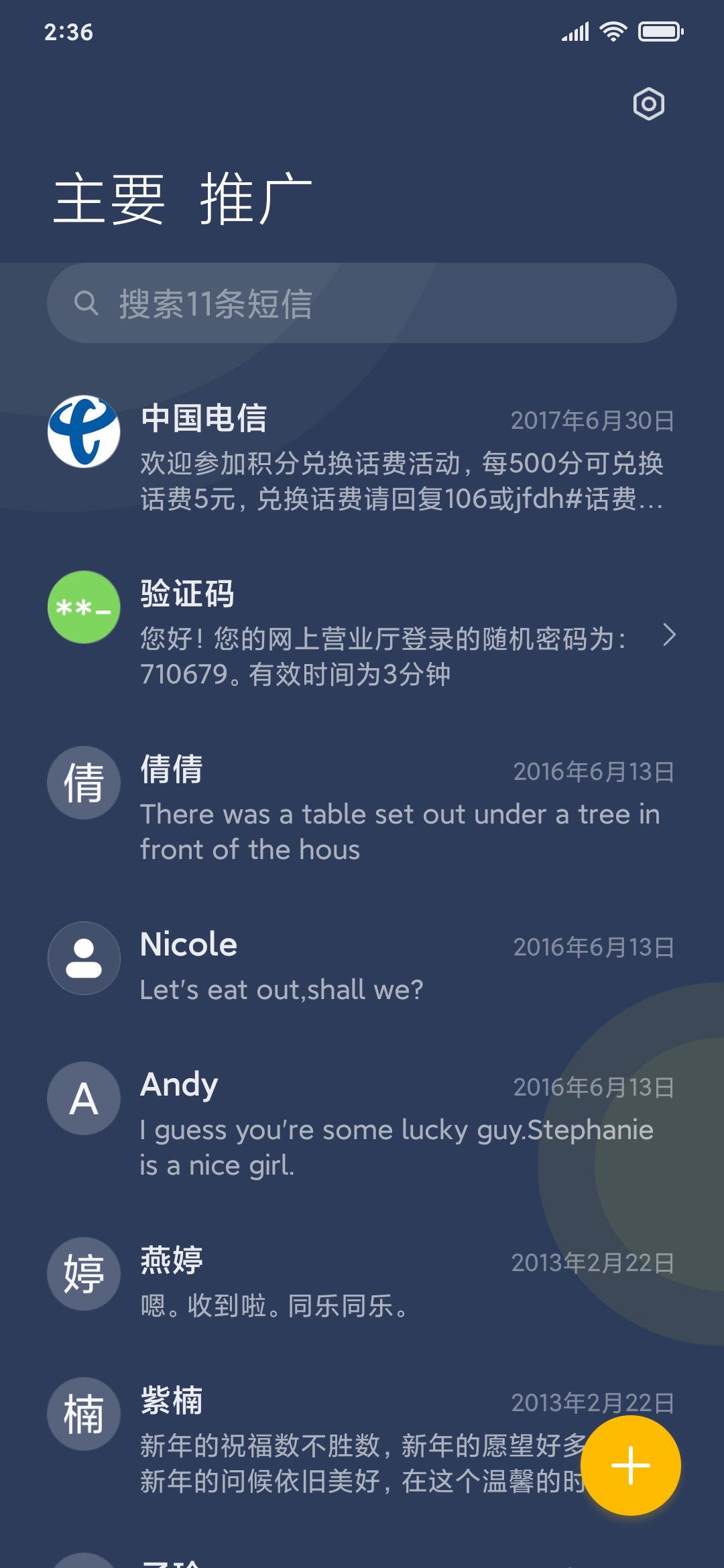
Task: Open the settings hexagon icon
Action: [648, 104]
